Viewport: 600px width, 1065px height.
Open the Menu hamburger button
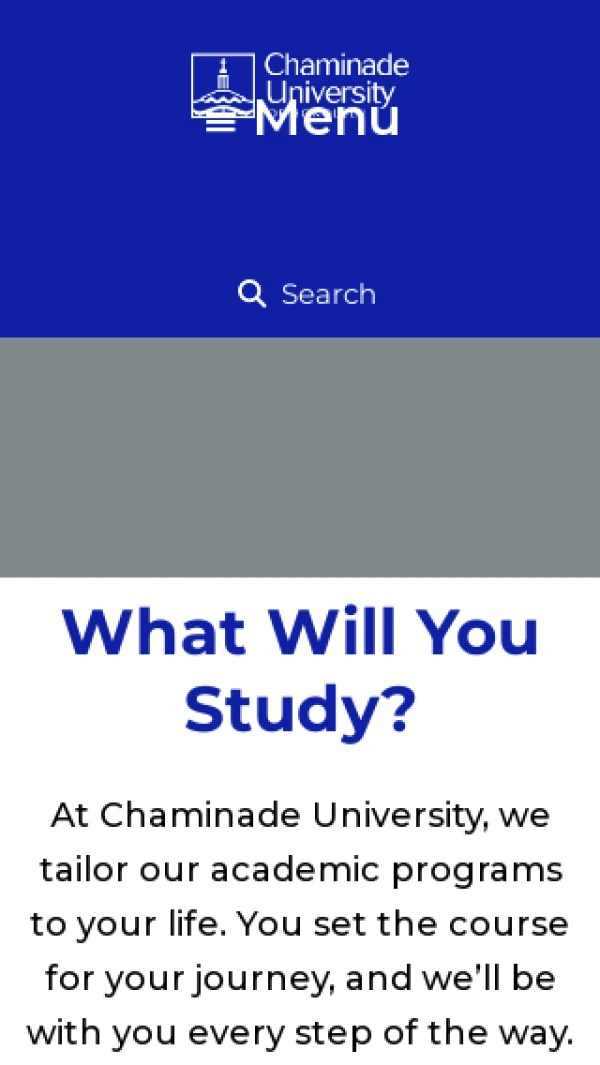tap(300, 121)
